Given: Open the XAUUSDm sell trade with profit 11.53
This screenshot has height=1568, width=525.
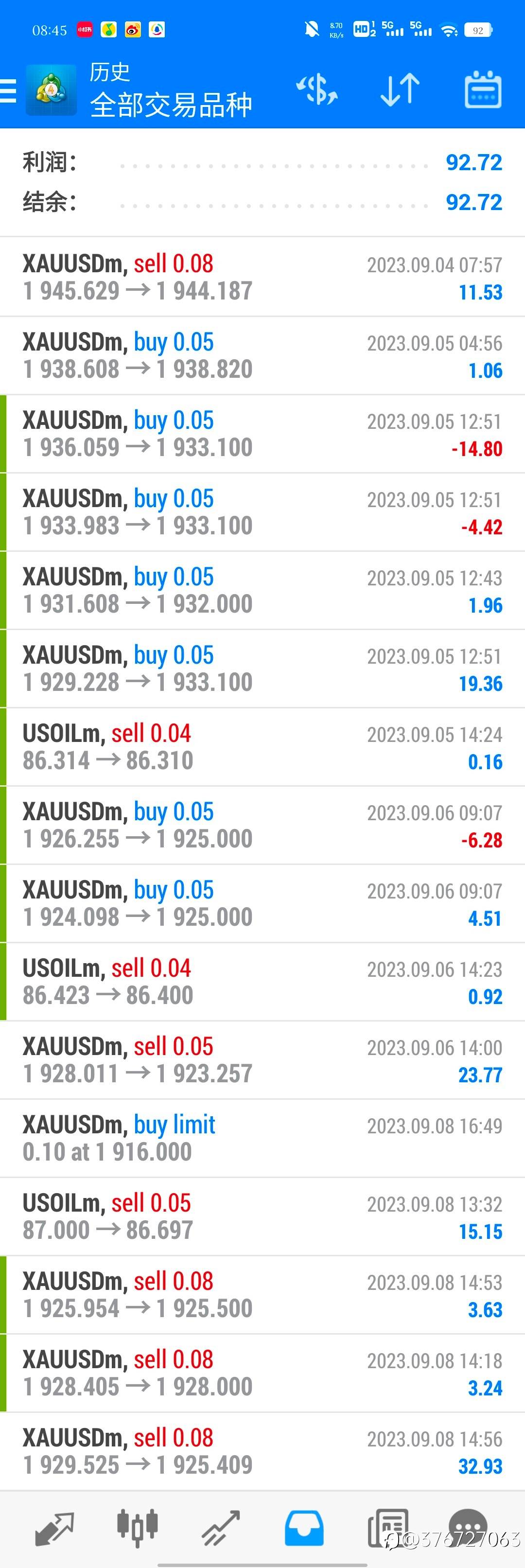Looking at the screenshot, I should pos(262,278).
